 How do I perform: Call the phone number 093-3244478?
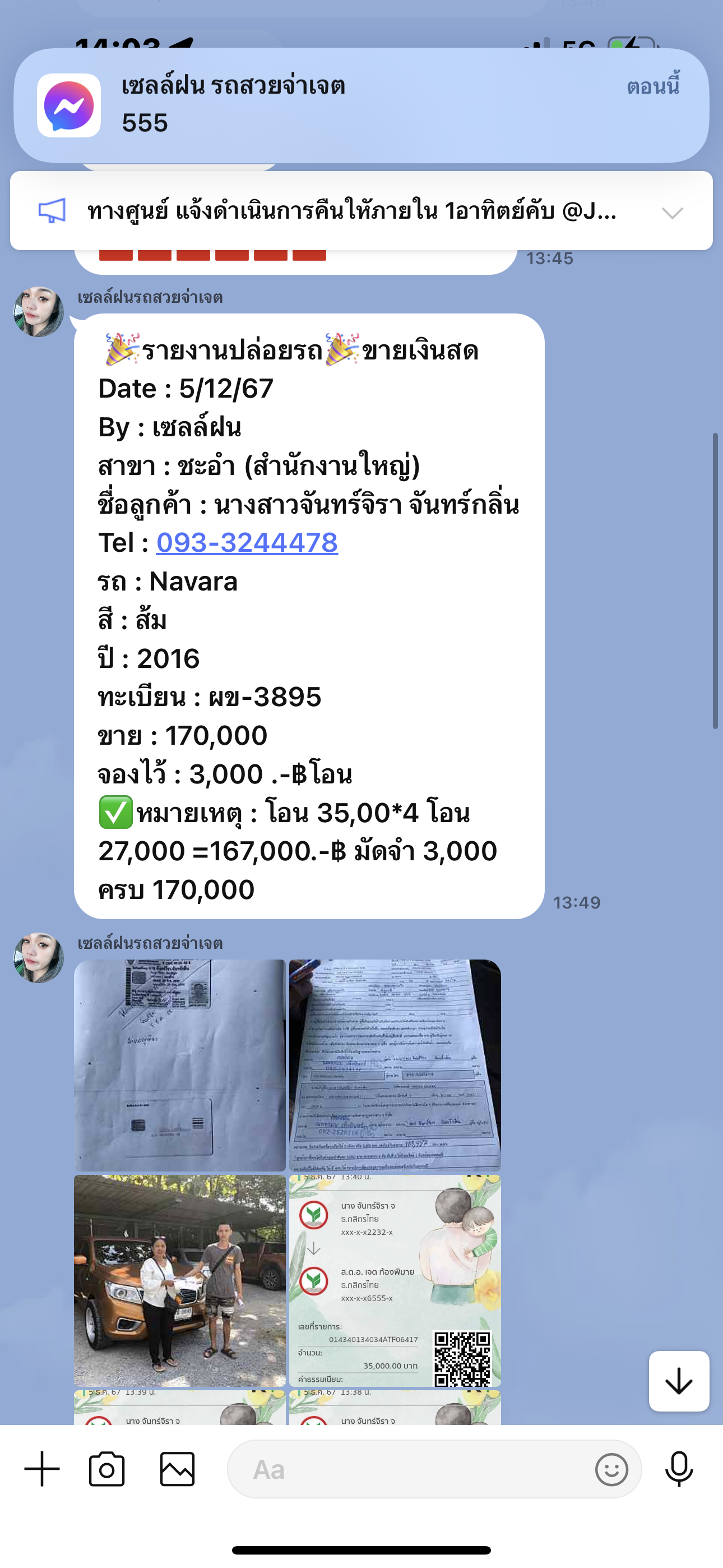(247, 542)
